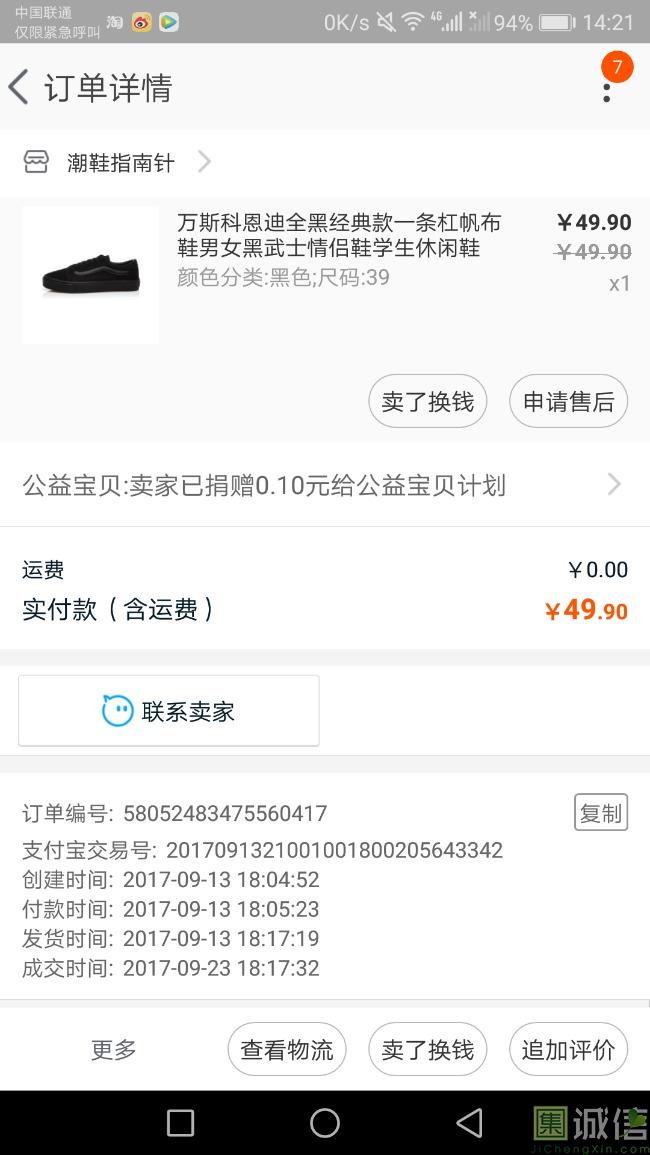Copy the order number with 复制

600,813
